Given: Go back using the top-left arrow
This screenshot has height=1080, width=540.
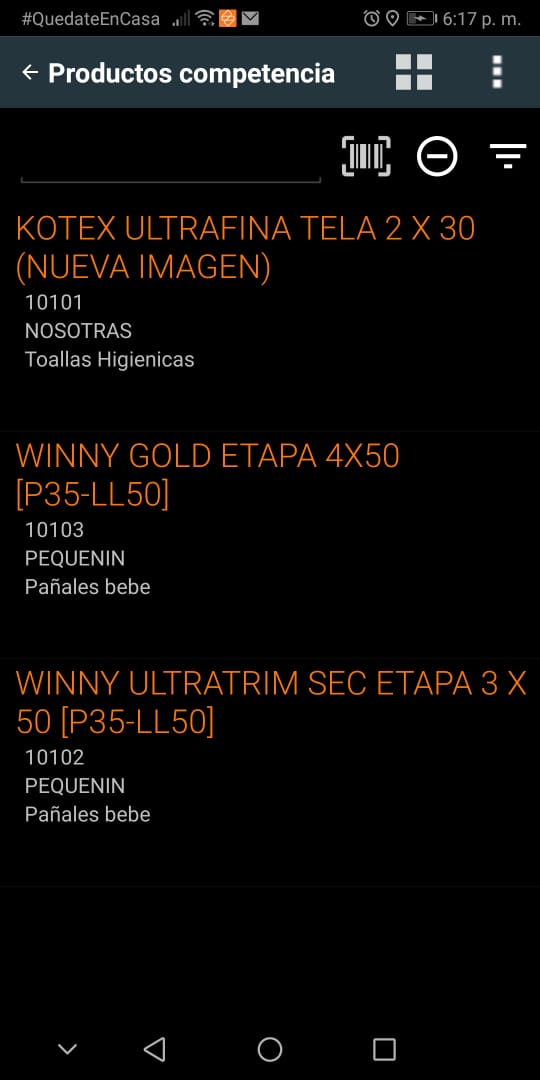Looking at the screenshot, I should pyautogui.click(x=30, y=72).
